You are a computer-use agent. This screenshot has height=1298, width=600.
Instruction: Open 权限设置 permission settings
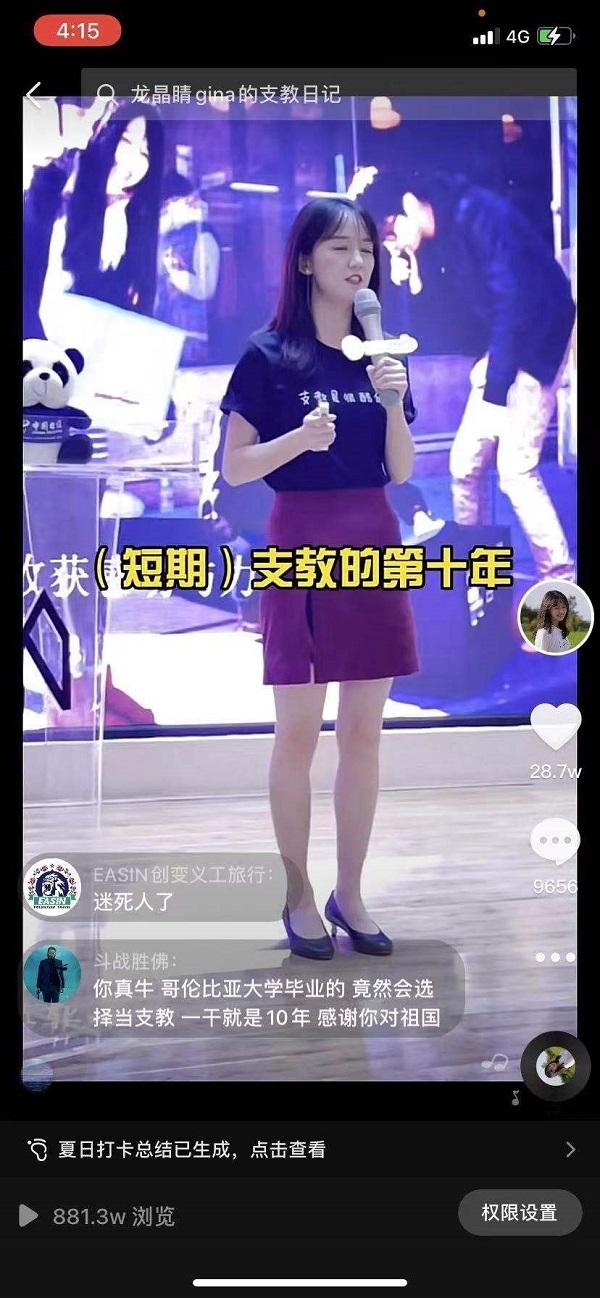519,1213
